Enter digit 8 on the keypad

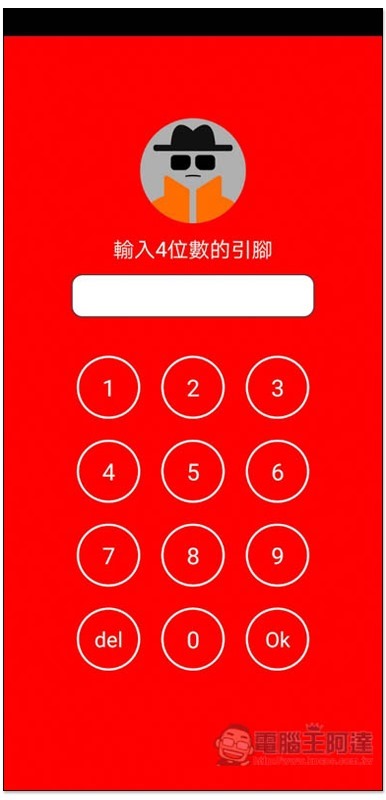coord(193,555)
